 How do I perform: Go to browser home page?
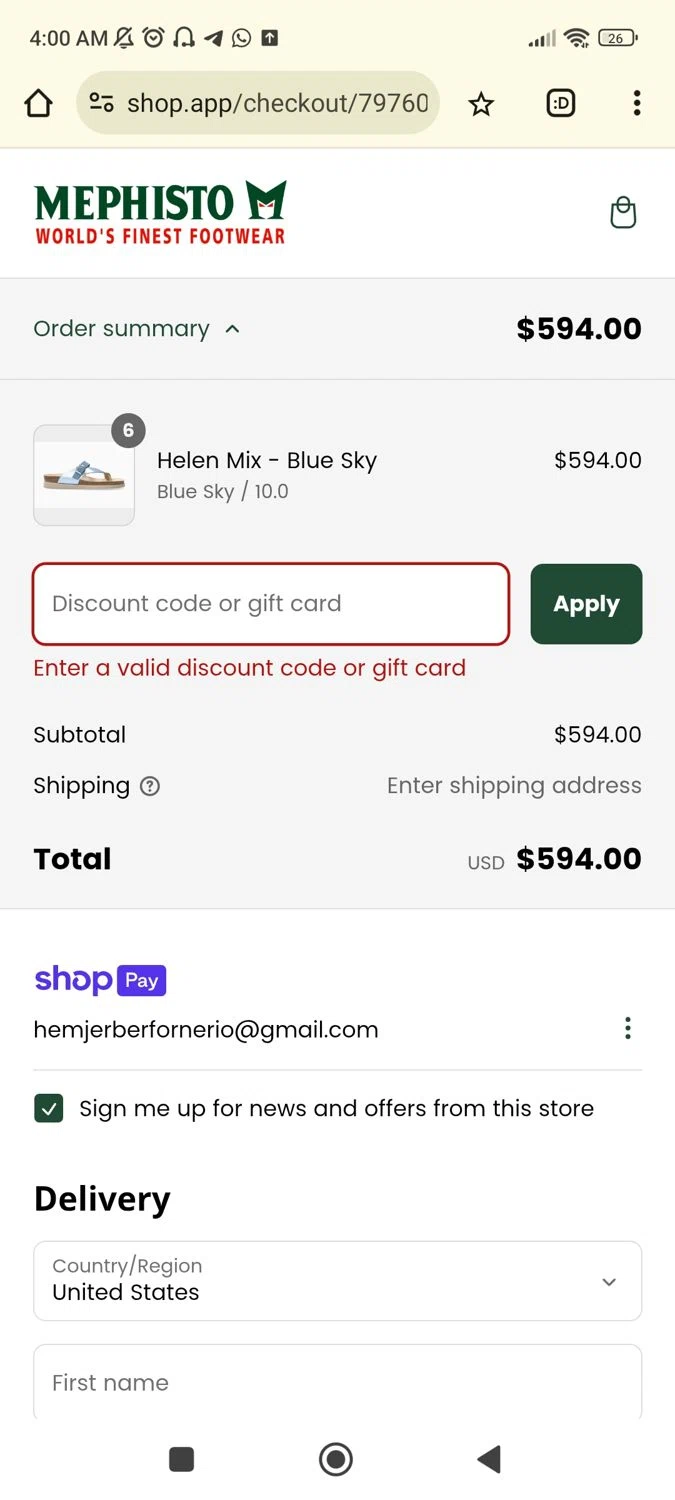tap(38, 103)
